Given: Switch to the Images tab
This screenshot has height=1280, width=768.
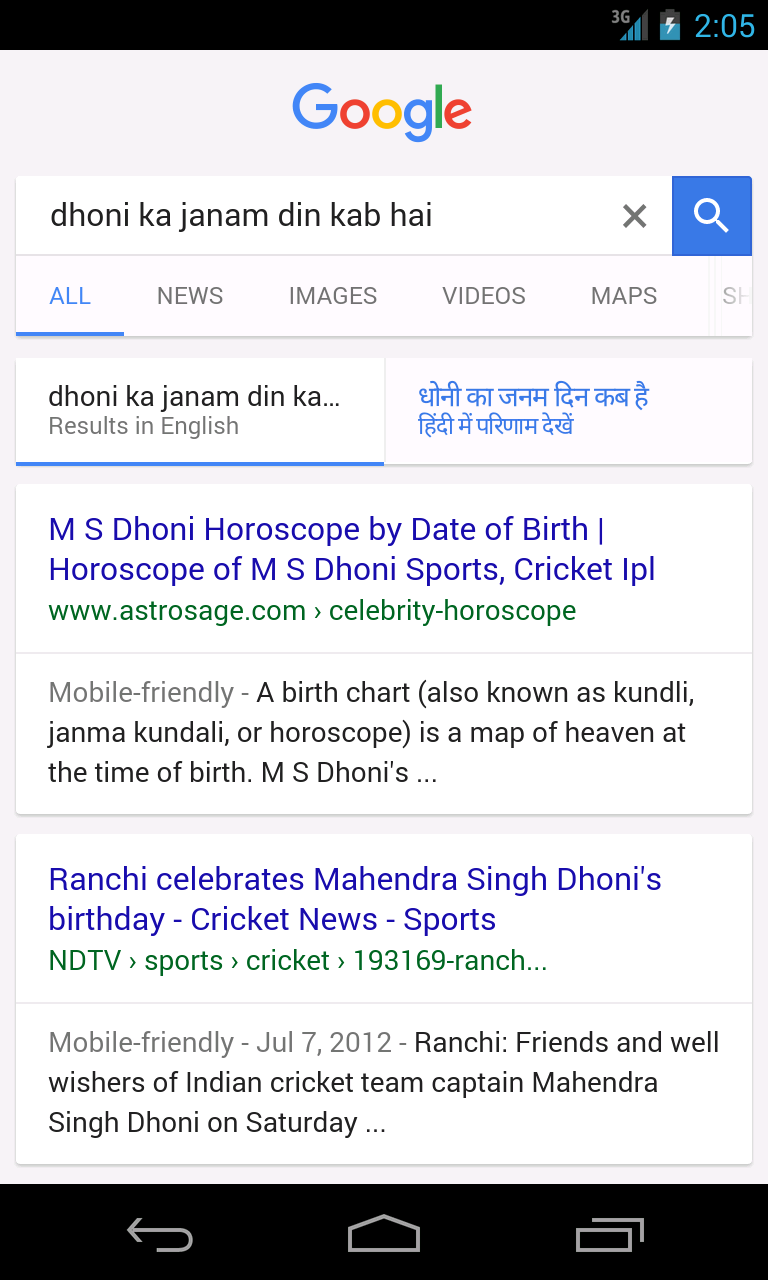Looking at the screenshot, I should pos(333,296).
